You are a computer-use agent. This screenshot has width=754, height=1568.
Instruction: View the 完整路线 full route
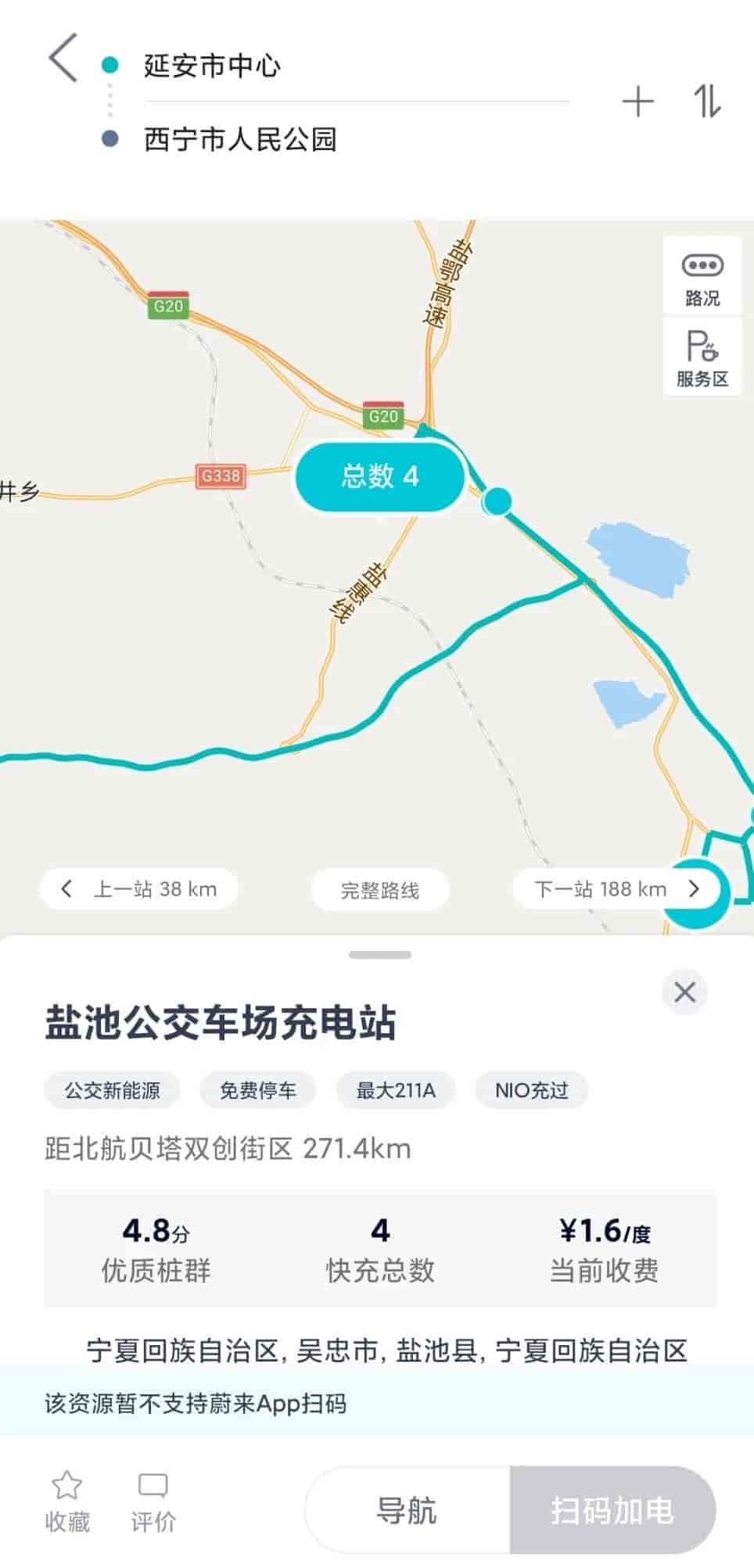380,890
